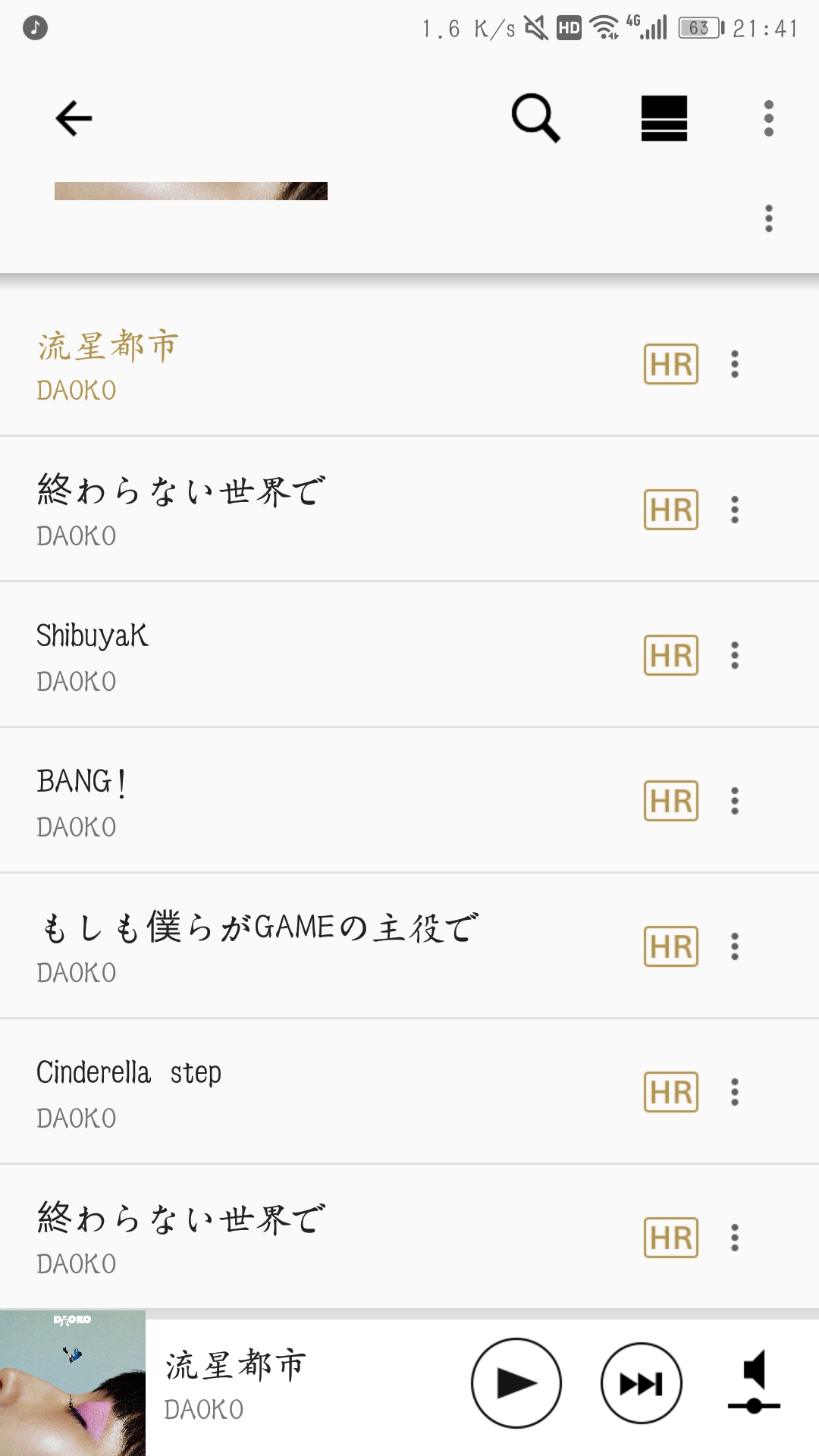Click the HR badge next to ShibuyaK
The height and width of the screenshot is (1456, 819).
pos(670,656)
